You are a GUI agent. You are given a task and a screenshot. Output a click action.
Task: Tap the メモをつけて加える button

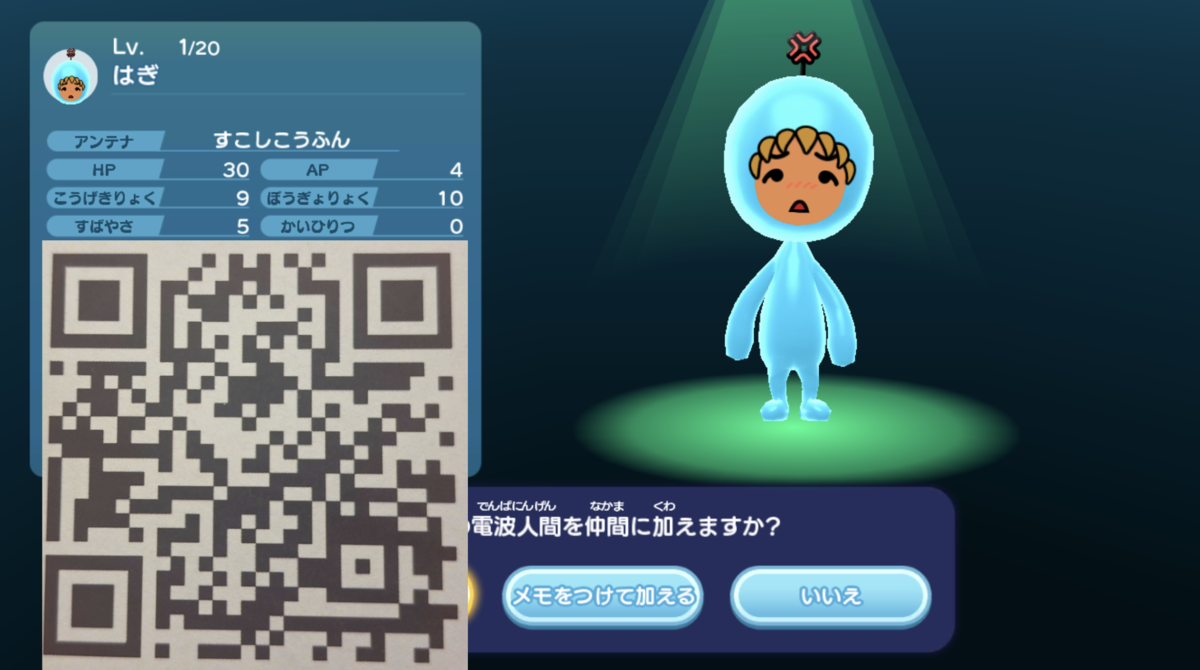[x=602, y=597]
